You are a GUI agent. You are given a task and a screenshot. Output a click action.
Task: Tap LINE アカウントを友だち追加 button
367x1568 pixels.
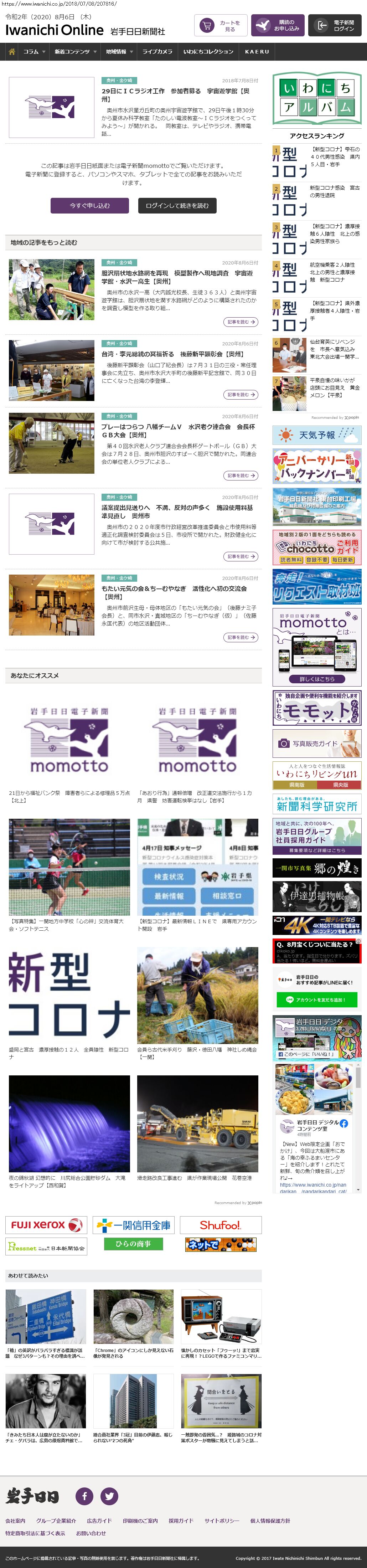tap(317, 999)
